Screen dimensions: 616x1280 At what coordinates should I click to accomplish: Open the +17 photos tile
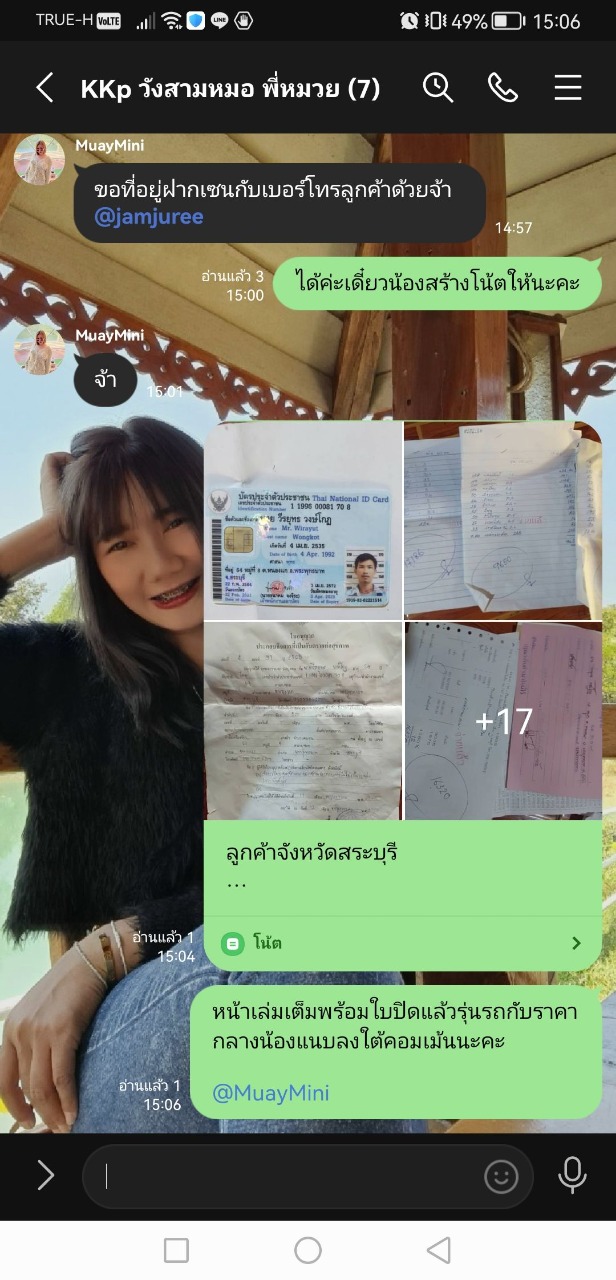coord(503,720)
